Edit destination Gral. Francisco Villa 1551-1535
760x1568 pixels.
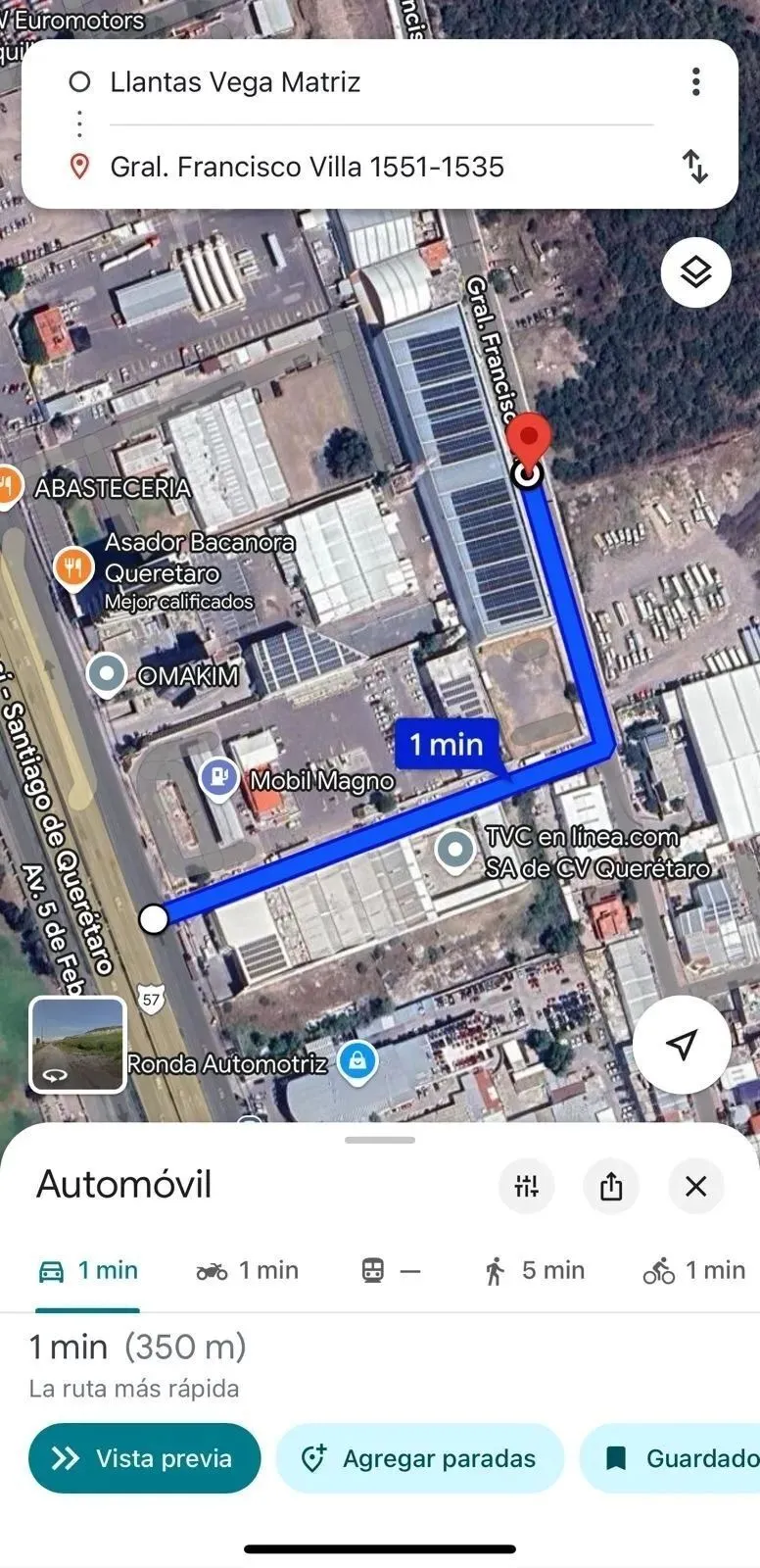307,167
